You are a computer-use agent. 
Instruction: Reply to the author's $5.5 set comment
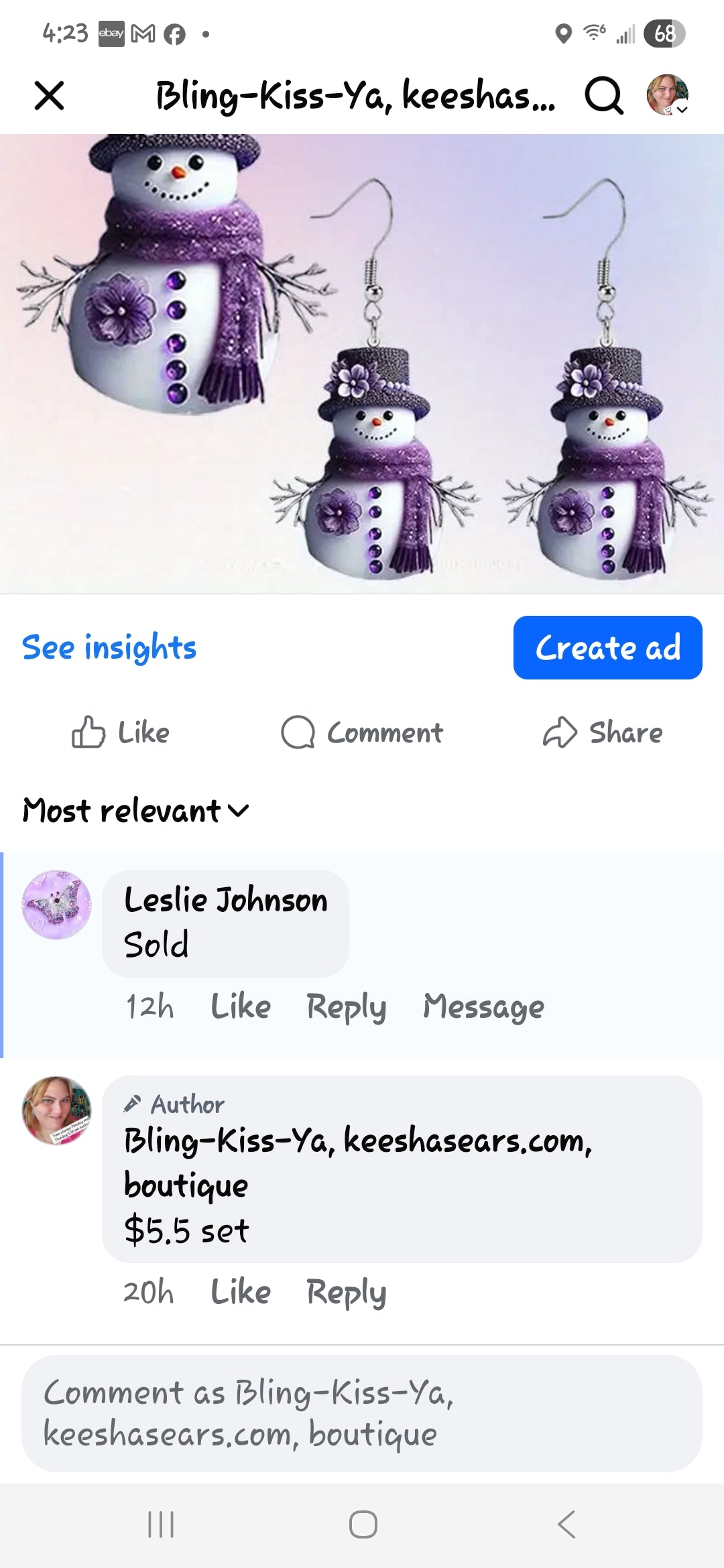coord(346,1292)
